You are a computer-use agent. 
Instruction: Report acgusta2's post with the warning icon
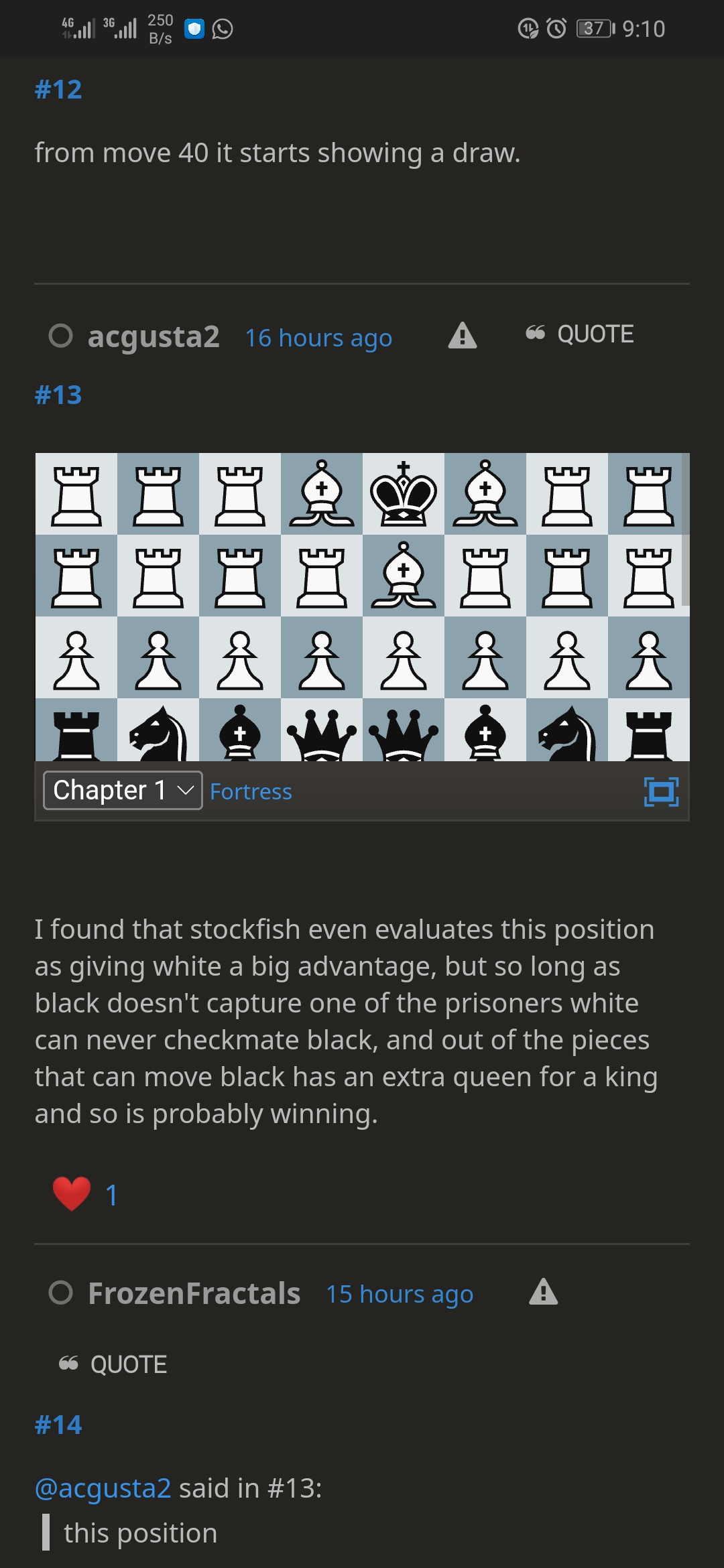click(463, 335)
